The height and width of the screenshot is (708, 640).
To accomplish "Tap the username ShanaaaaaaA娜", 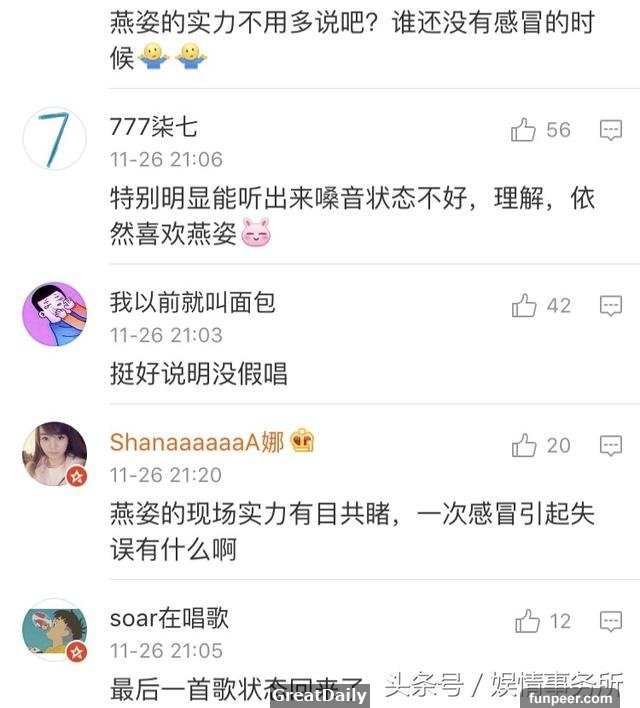I will [x=197, y=442].
